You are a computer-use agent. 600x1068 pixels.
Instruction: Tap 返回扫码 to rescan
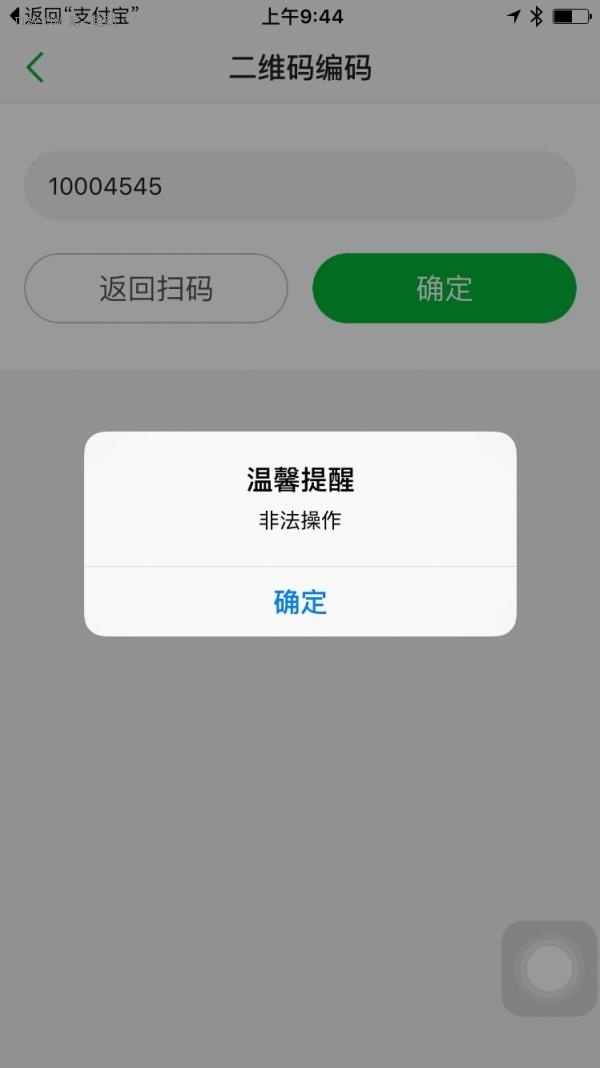point(156,288)
